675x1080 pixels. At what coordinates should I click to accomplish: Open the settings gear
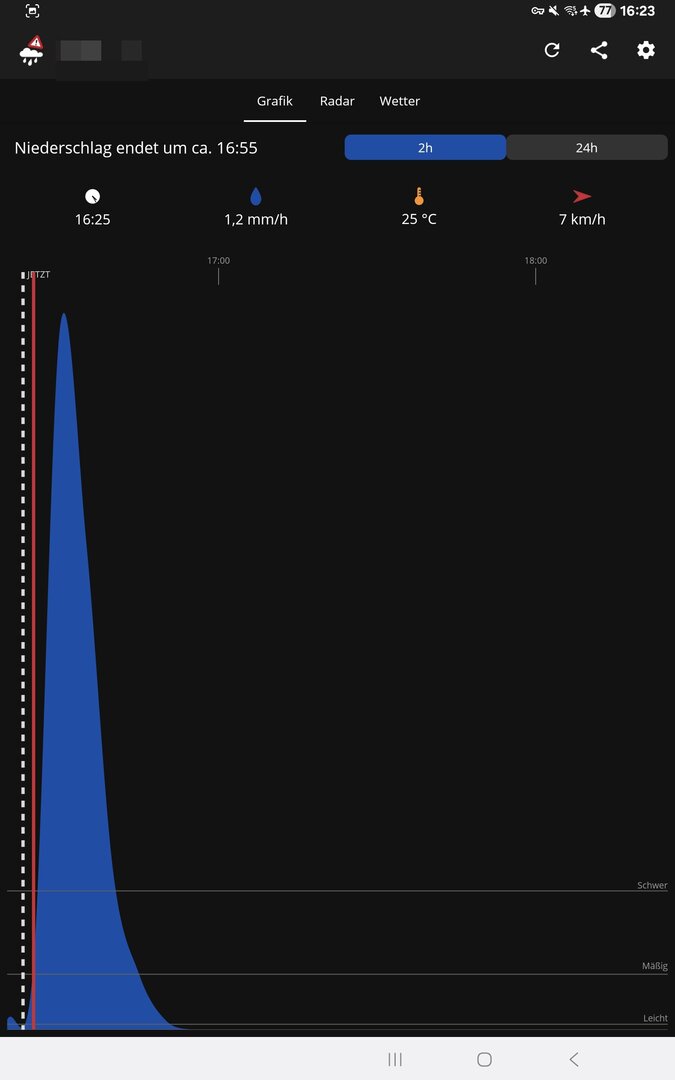(645, 50)
